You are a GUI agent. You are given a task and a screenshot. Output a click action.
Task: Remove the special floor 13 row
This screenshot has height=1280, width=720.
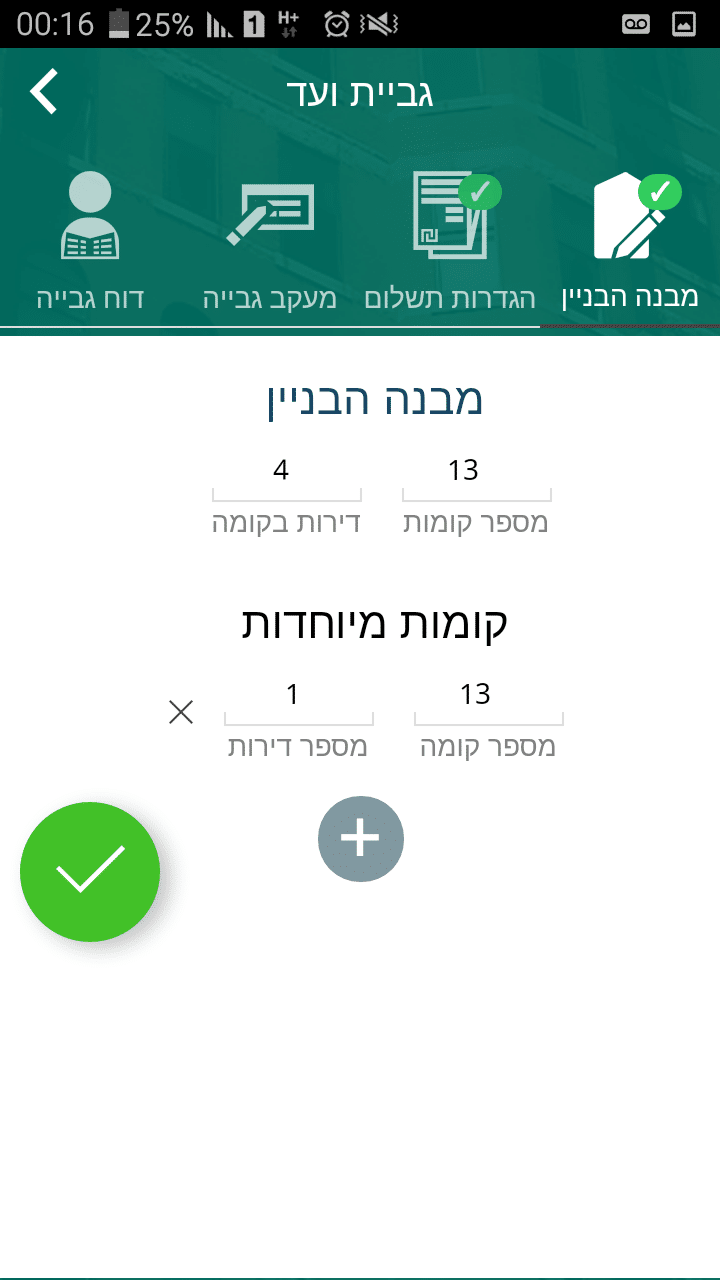click(x=181, y=712)
